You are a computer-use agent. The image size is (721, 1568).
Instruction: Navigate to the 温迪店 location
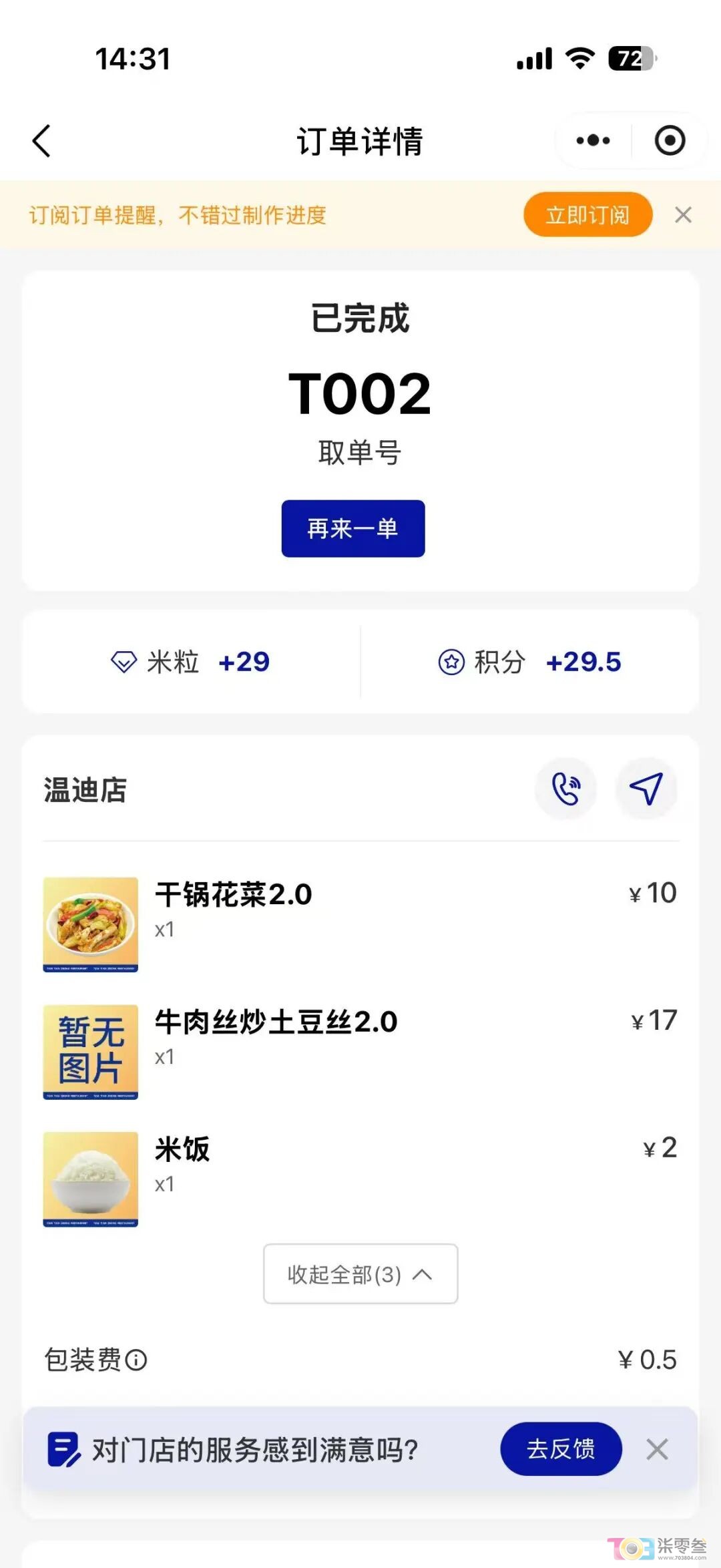[646, 789]
